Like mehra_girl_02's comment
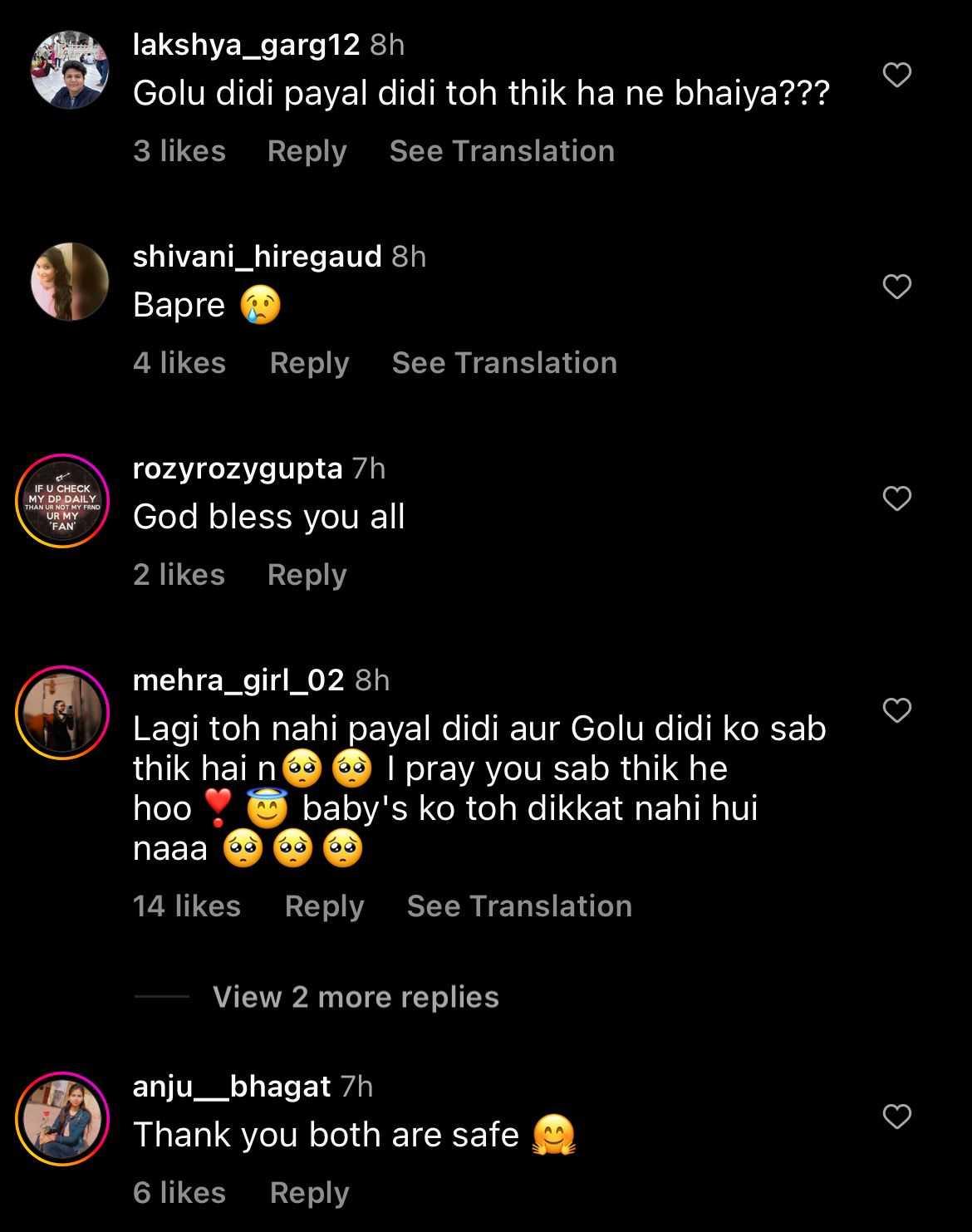The height and width of the screenshot is (1232, 972). tap(896, 710)
